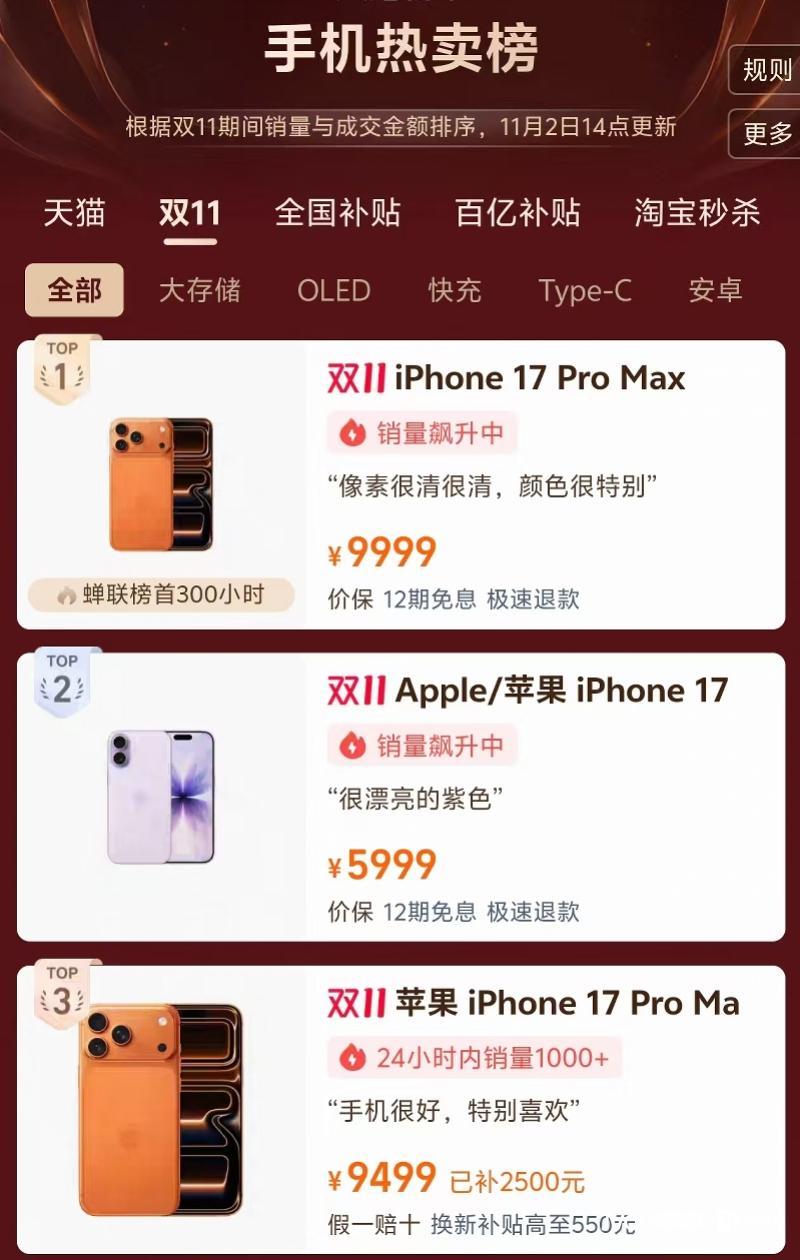
Task: Apply the 快充 filter
Action: point(454,290)
